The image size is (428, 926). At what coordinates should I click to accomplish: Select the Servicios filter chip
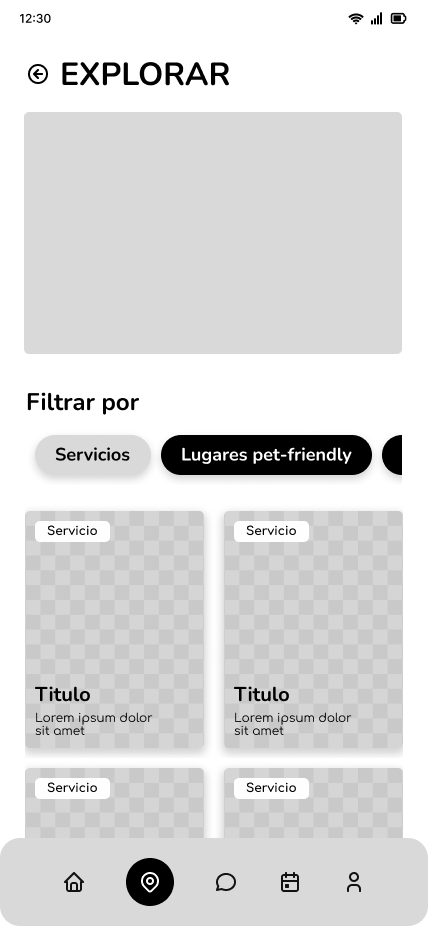tap(93, 455)
